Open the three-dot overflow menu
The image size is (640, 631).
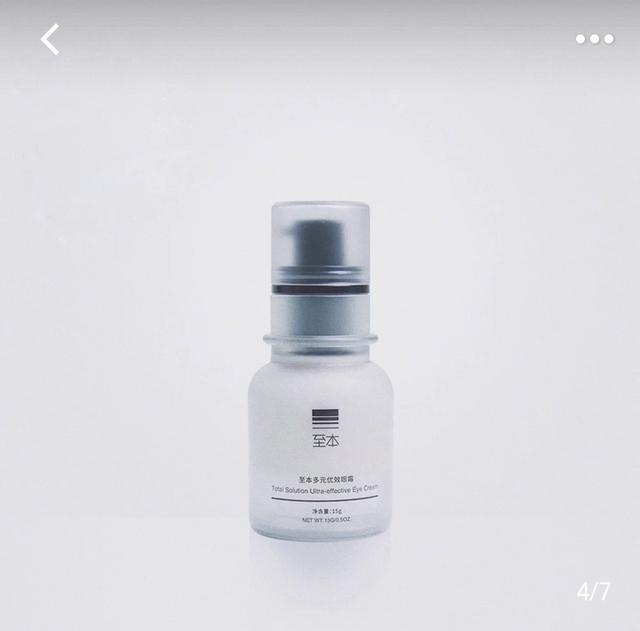(594, 39)
